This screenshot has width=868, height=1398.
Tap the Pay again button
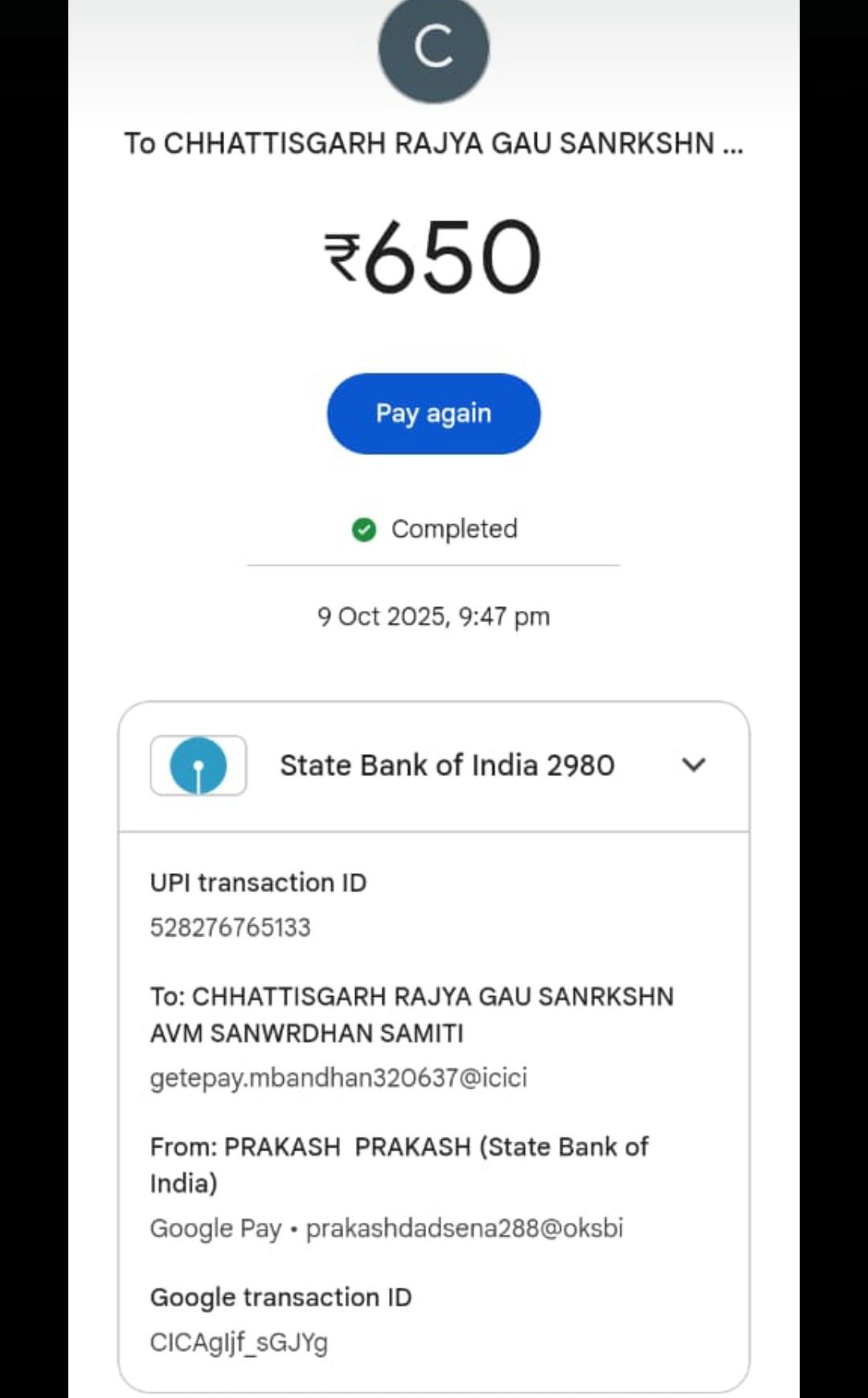click(x=433, y=413)
